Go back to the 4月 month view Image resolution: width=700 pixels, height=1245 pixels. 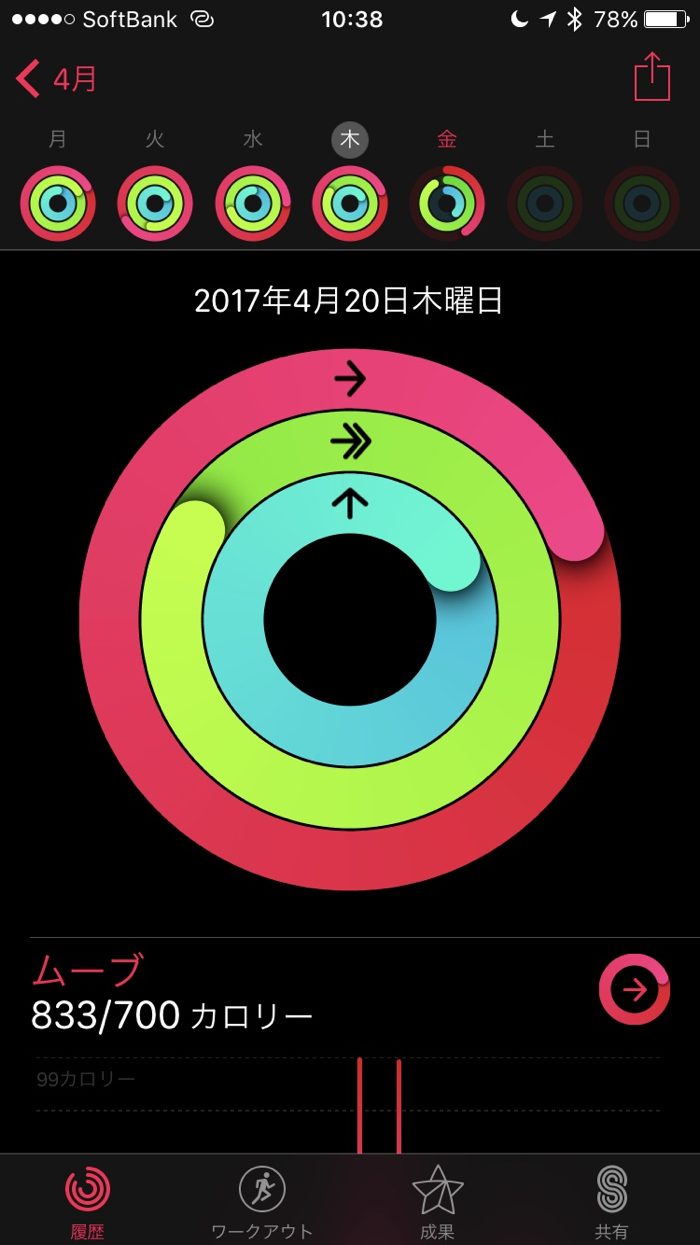(57, 78)
